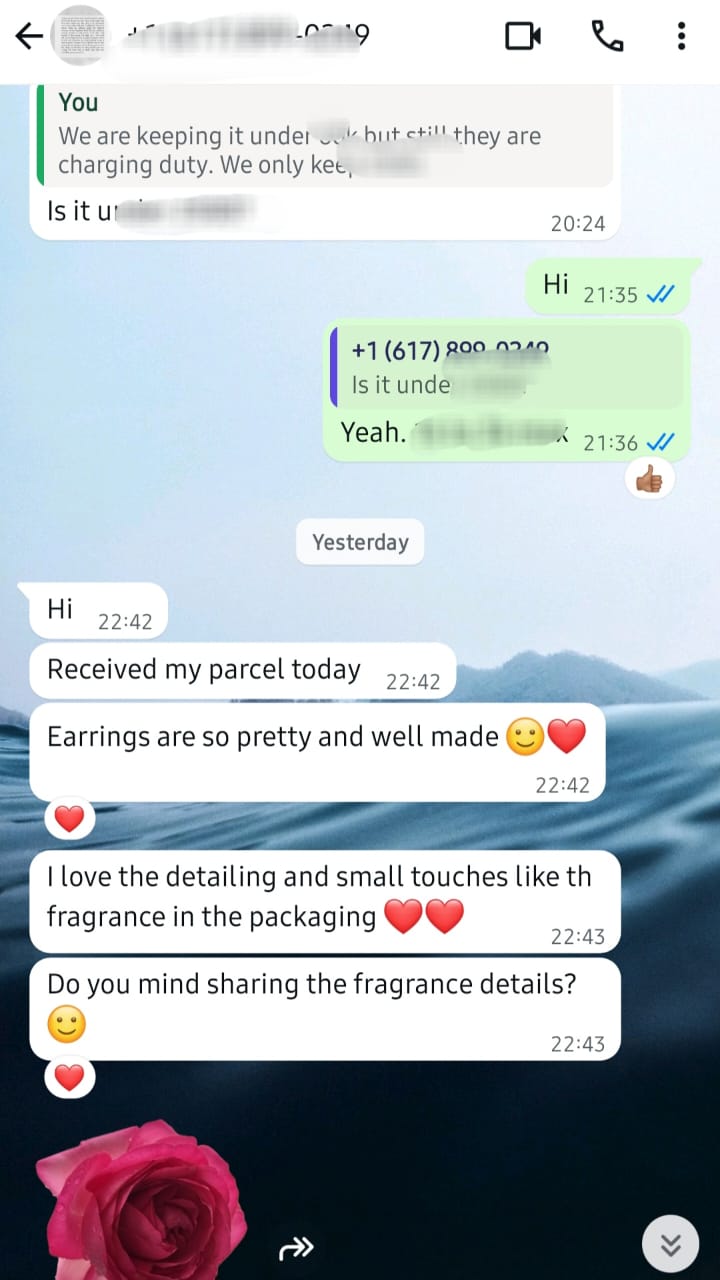The height and width of the screenshot is (1280, 720).
Task: Open the contact's profile picture
Action: tap(79, 37)
